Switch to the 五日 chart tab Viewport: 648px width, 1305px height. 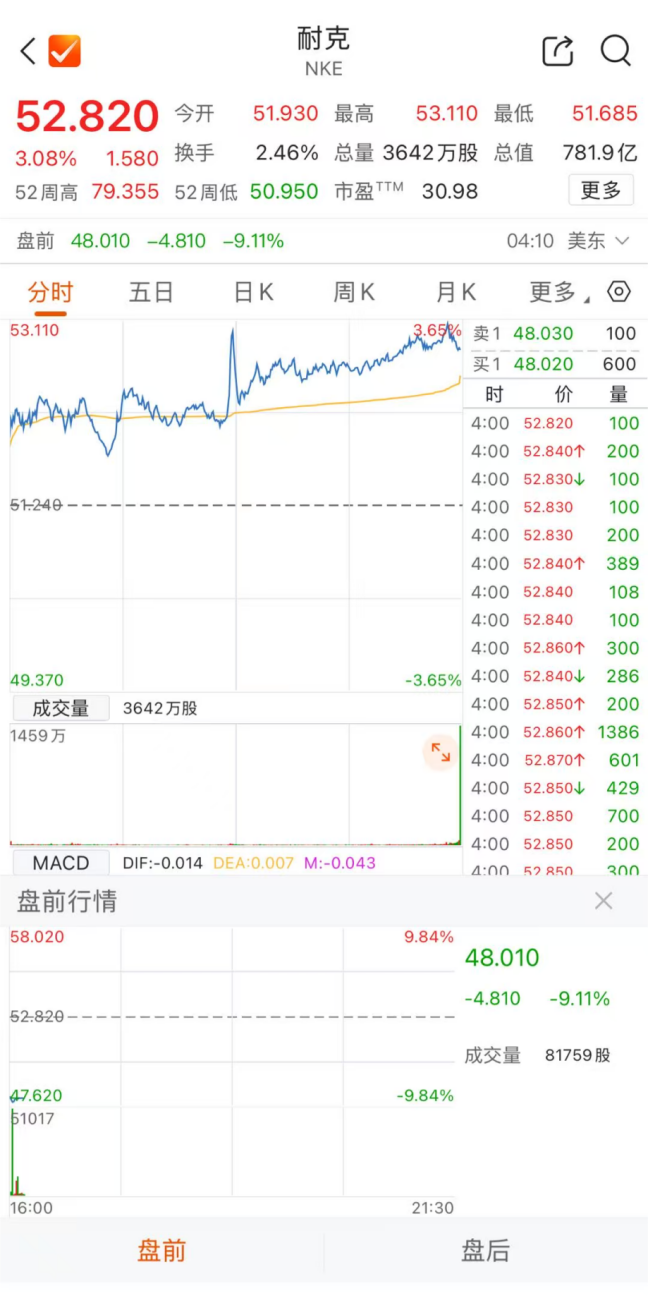151,292
